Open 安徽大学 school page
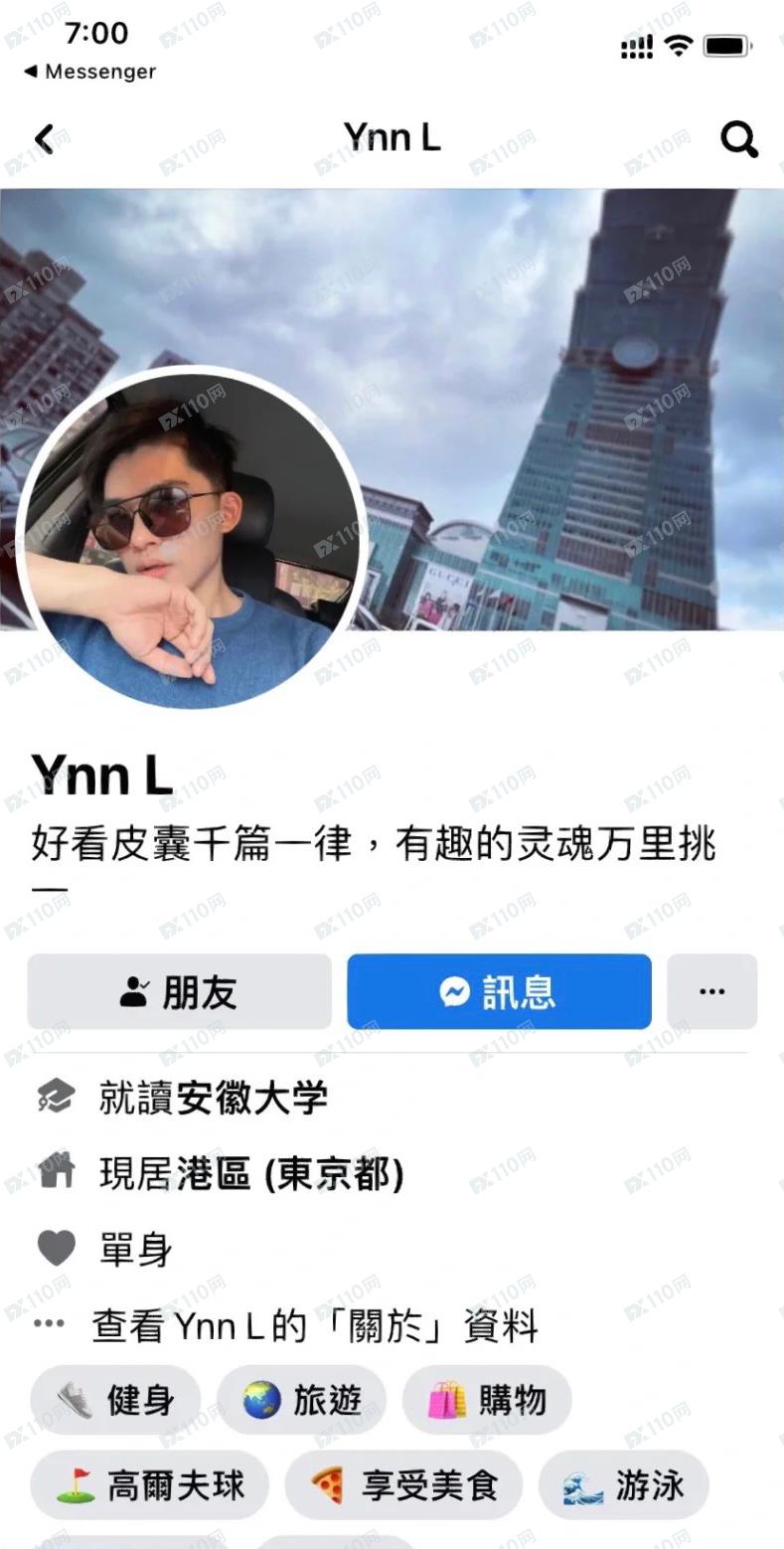784x1549 pixels. 251,1099
